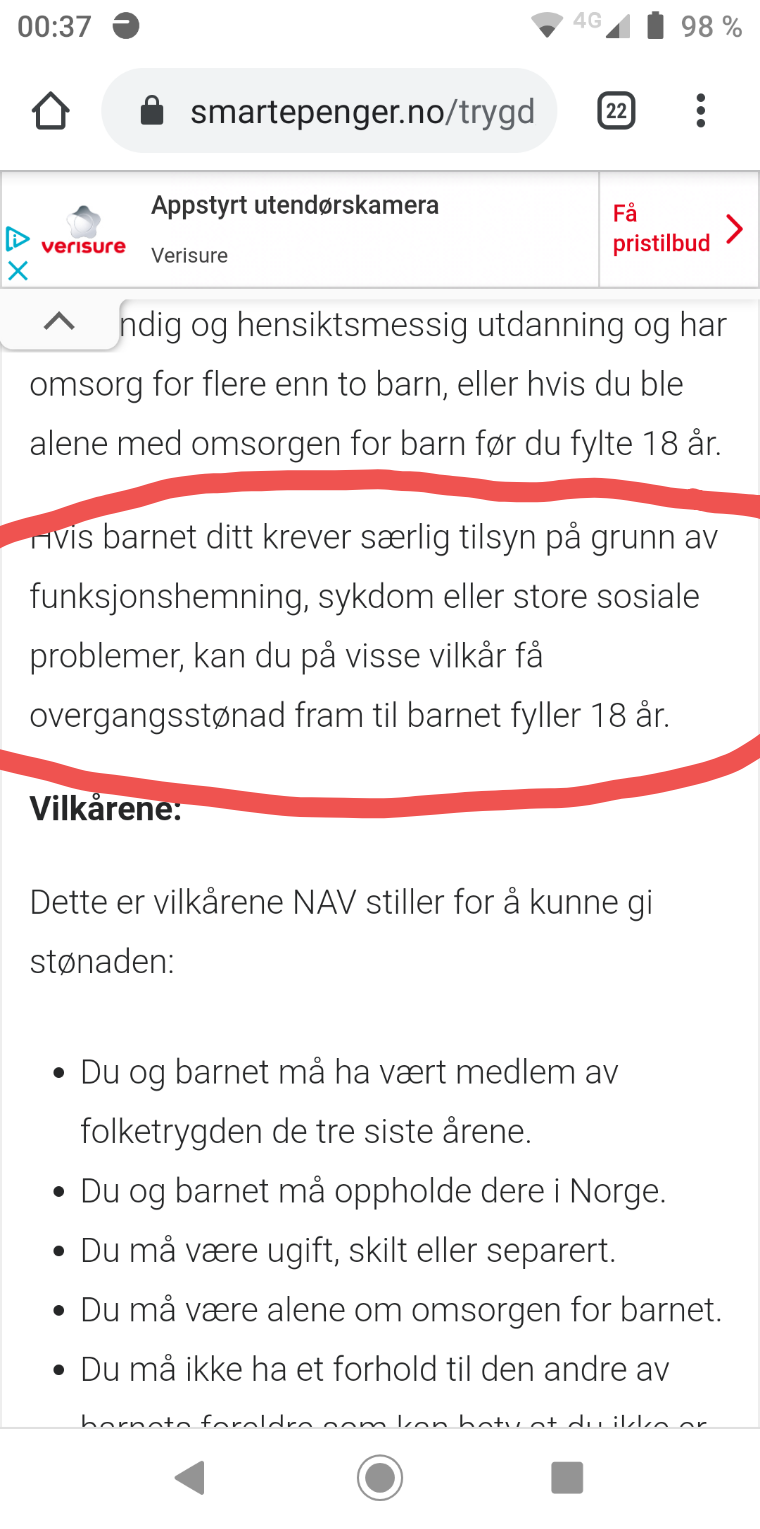Go to the Chrome home page
The height and width of the screenshot is (1529, 760).
[51, 111]
